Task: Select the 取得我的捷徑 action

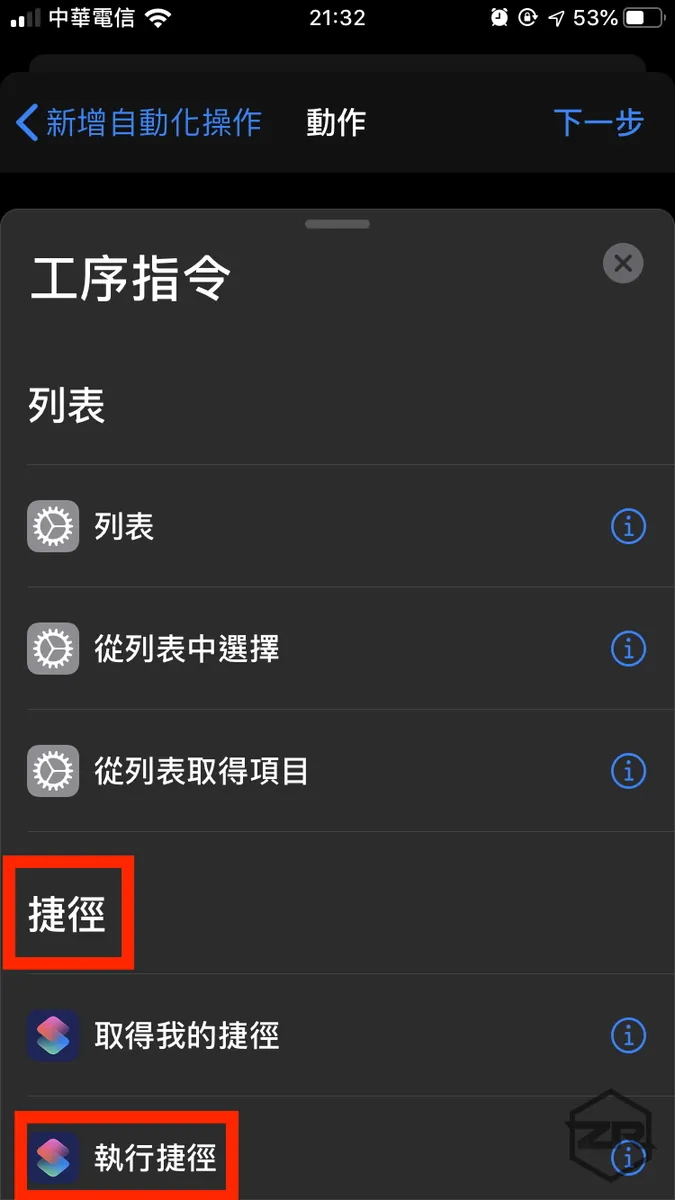Action: [186, 1035]
